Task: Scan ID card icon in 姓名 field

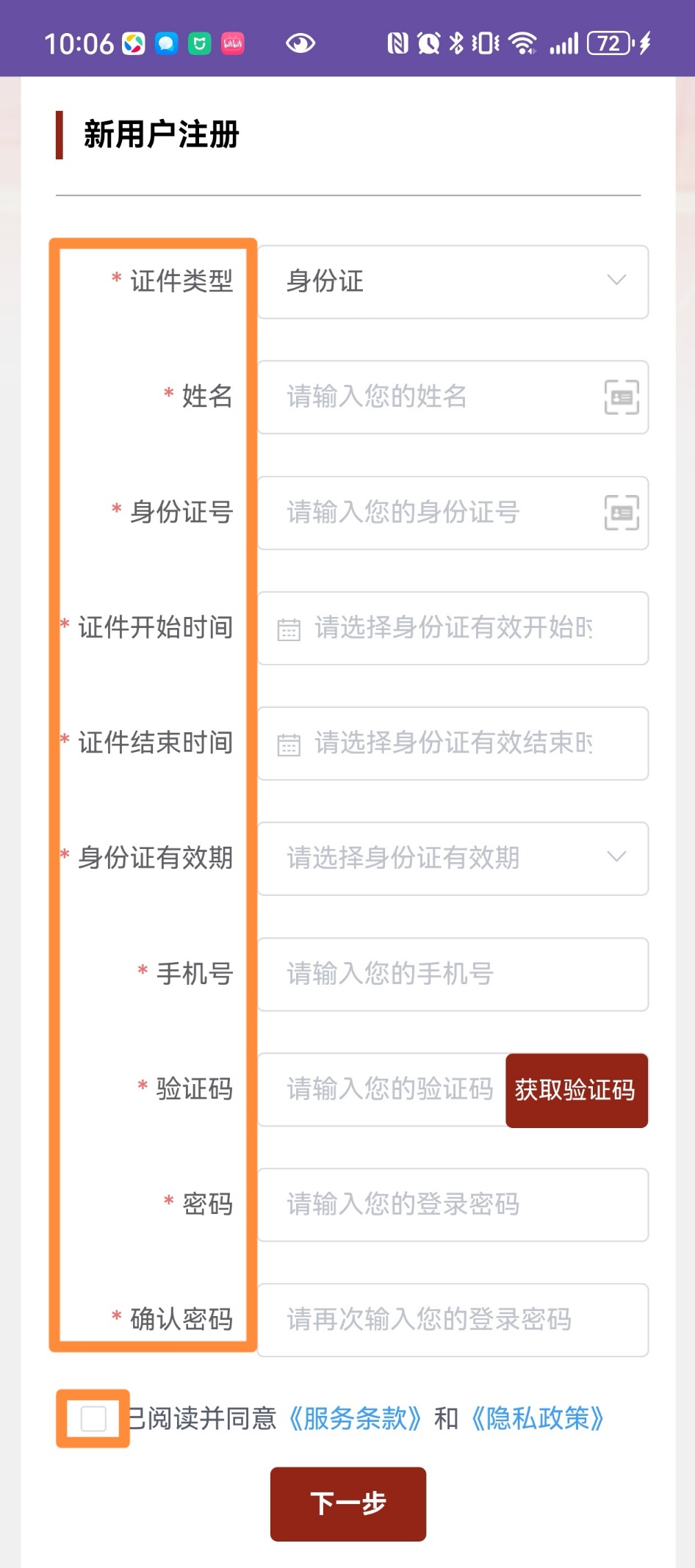Action: tap(621, 397)
